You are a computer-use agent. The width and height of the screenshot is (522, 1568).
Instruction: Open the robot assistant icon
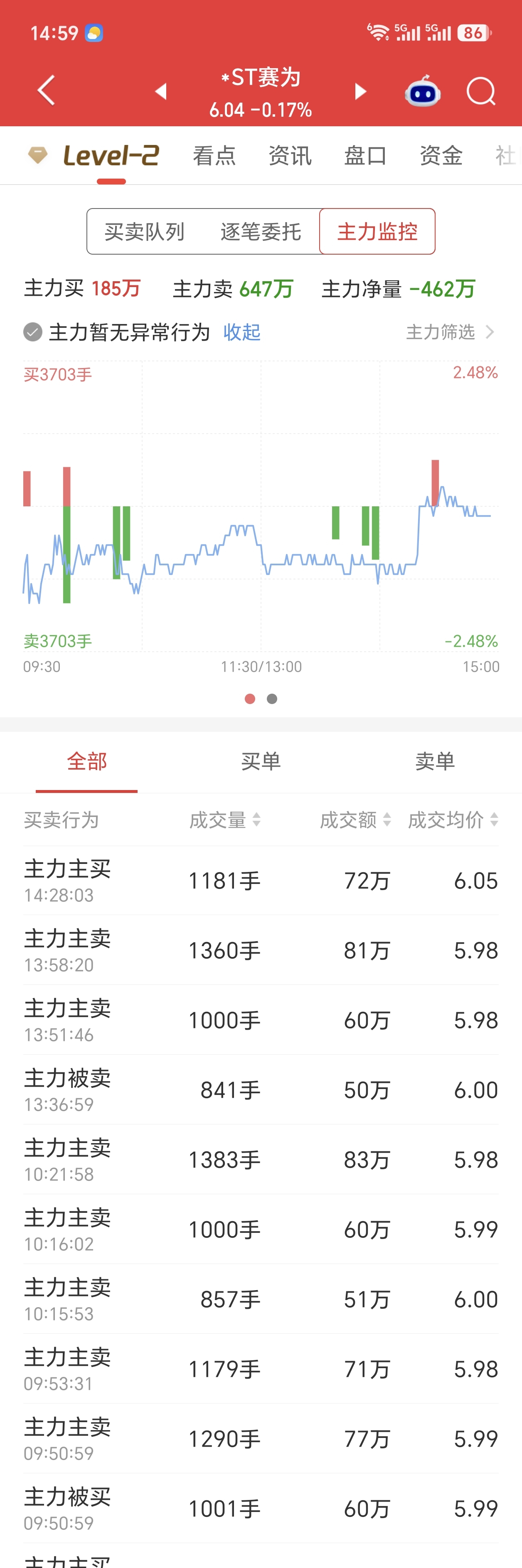423,91
